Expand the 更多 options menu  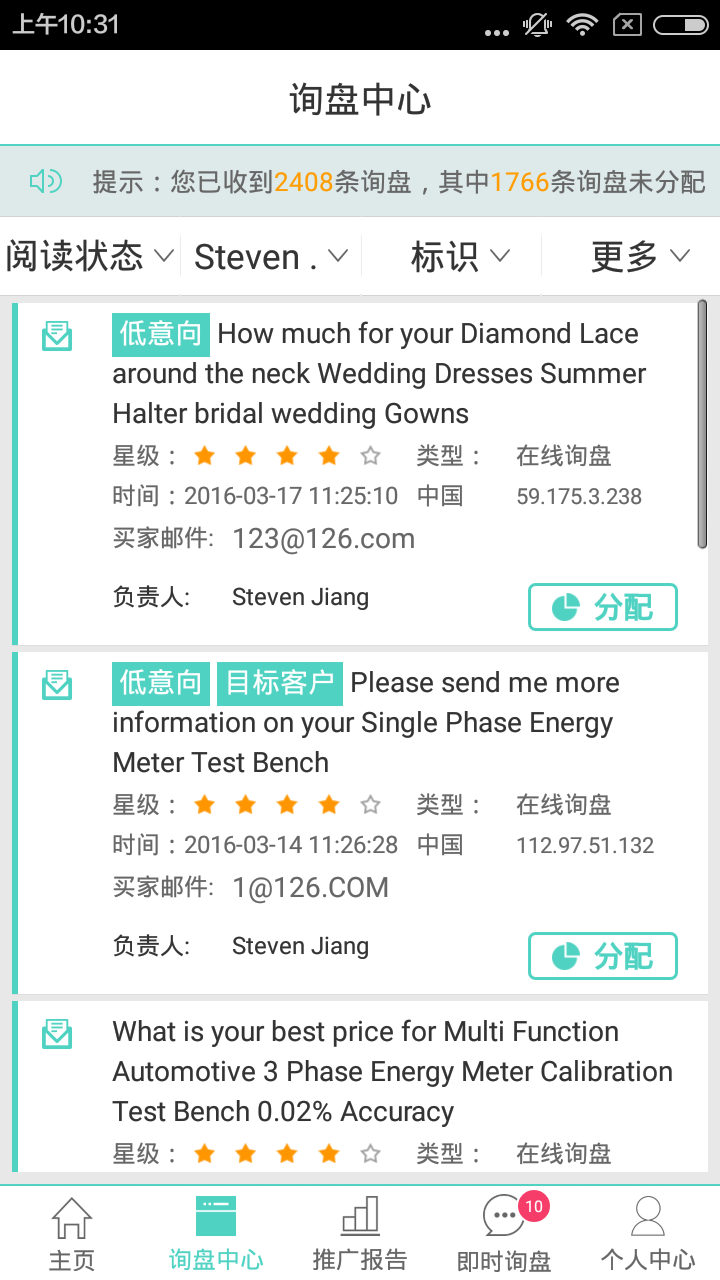(x=640, y=257)
